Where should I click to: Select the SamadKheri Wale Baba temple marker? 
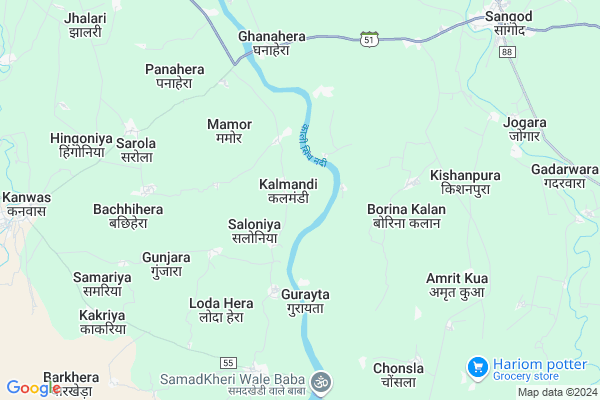pyautogui.click(x=323, y=381)
